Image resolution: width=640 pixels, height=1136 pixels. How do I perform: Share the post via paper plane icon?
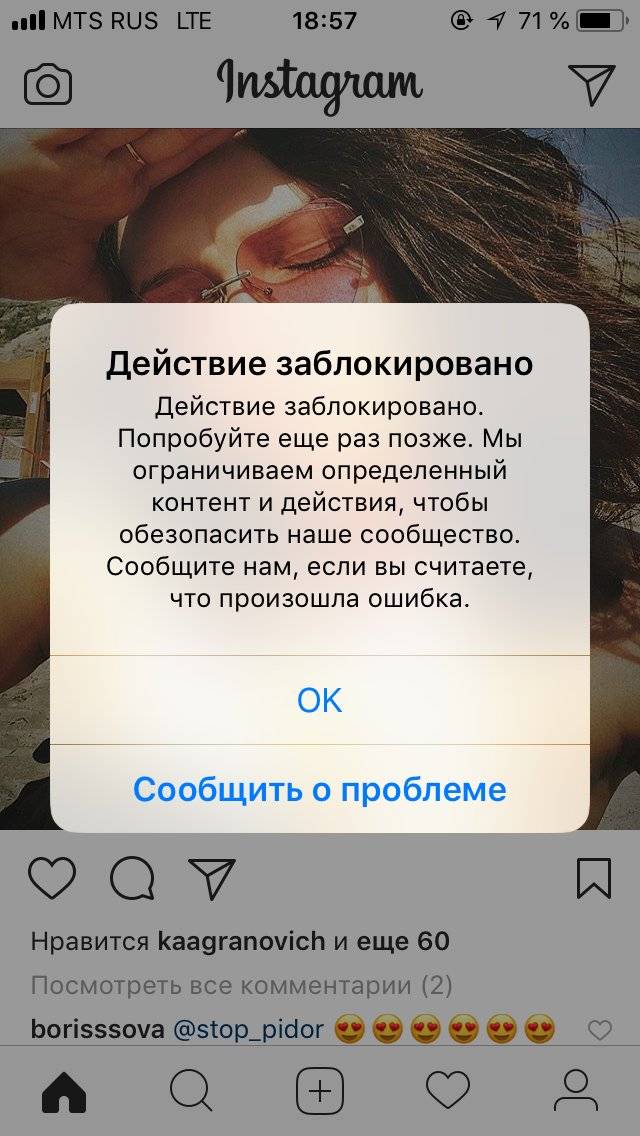click(x=211, y=878)
